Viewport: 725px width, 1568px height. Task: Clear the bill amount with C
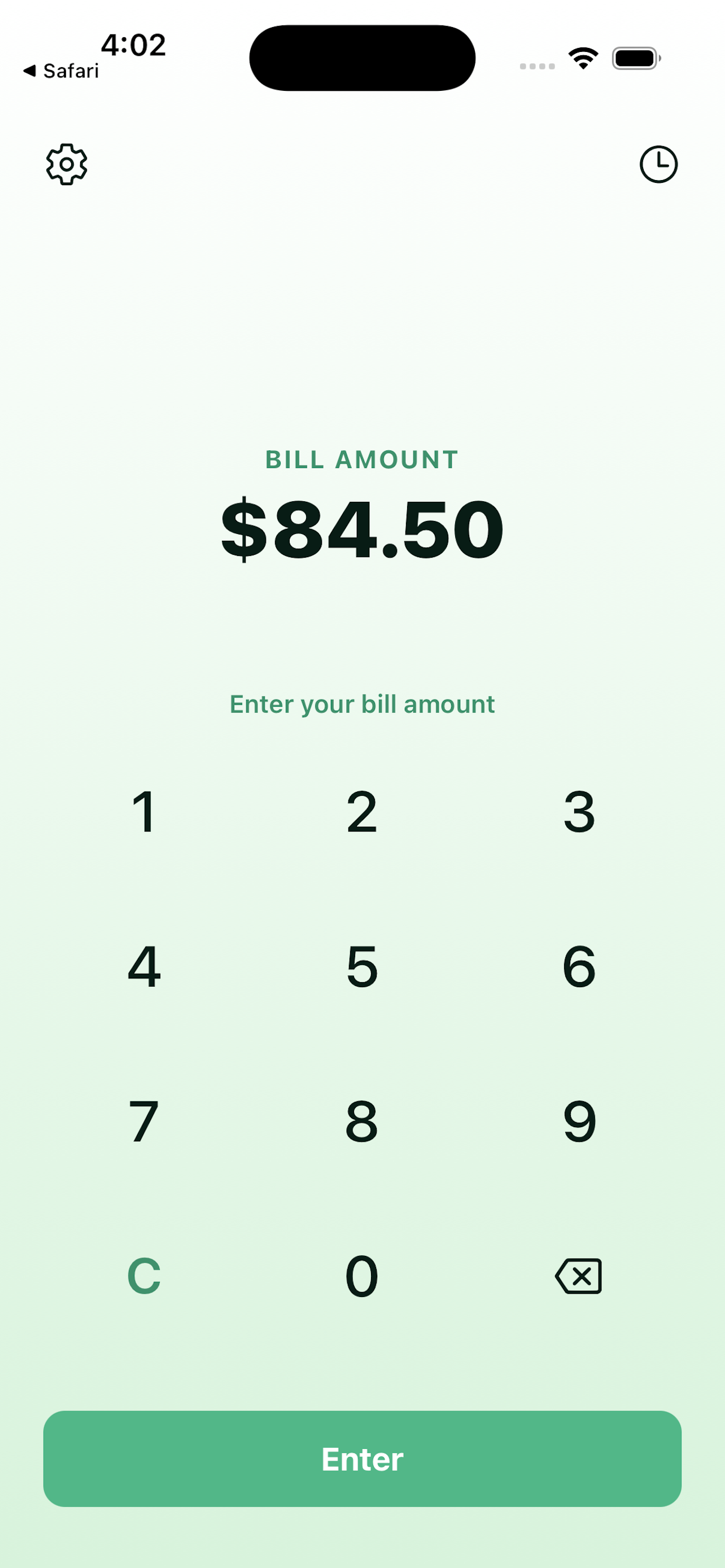point(145,1276)
